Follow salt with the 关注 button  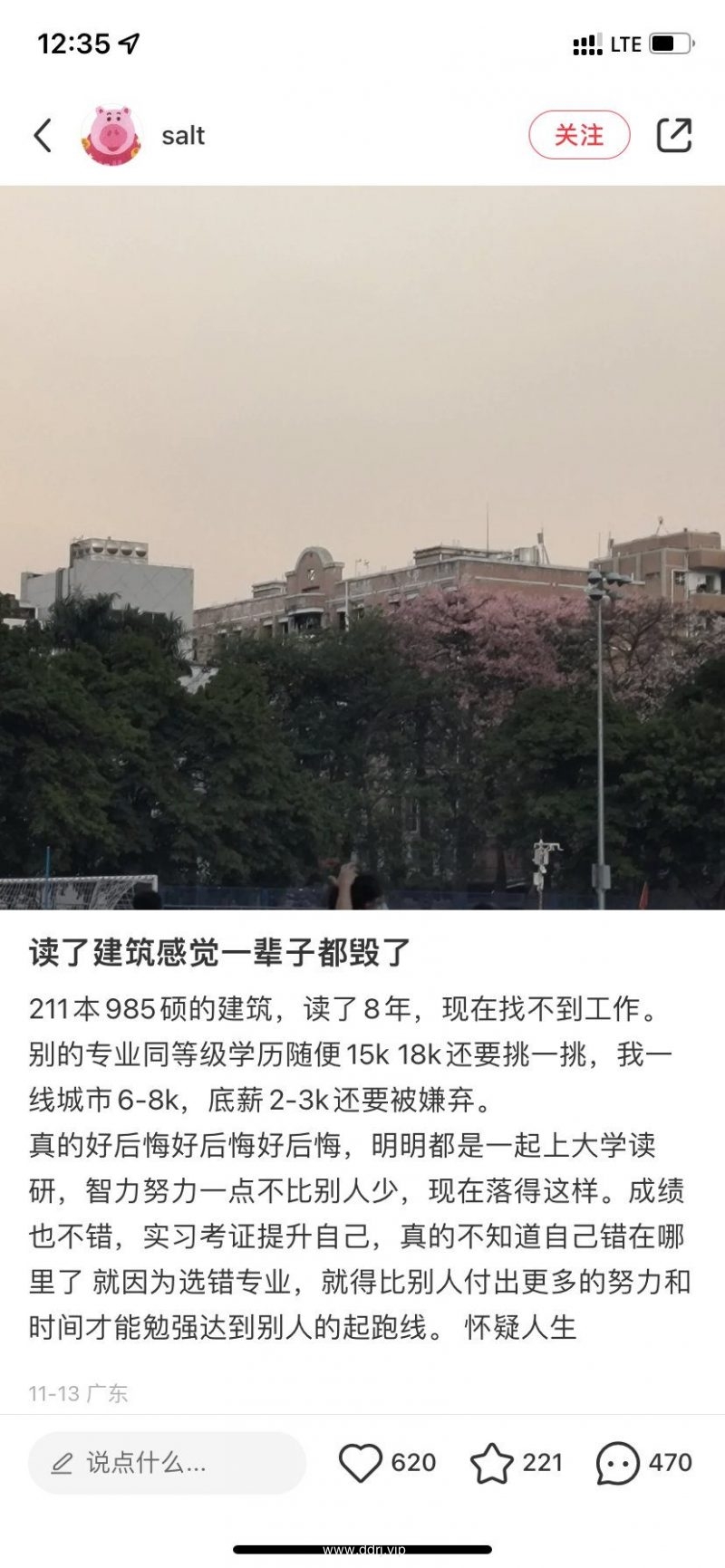point(579,135)
